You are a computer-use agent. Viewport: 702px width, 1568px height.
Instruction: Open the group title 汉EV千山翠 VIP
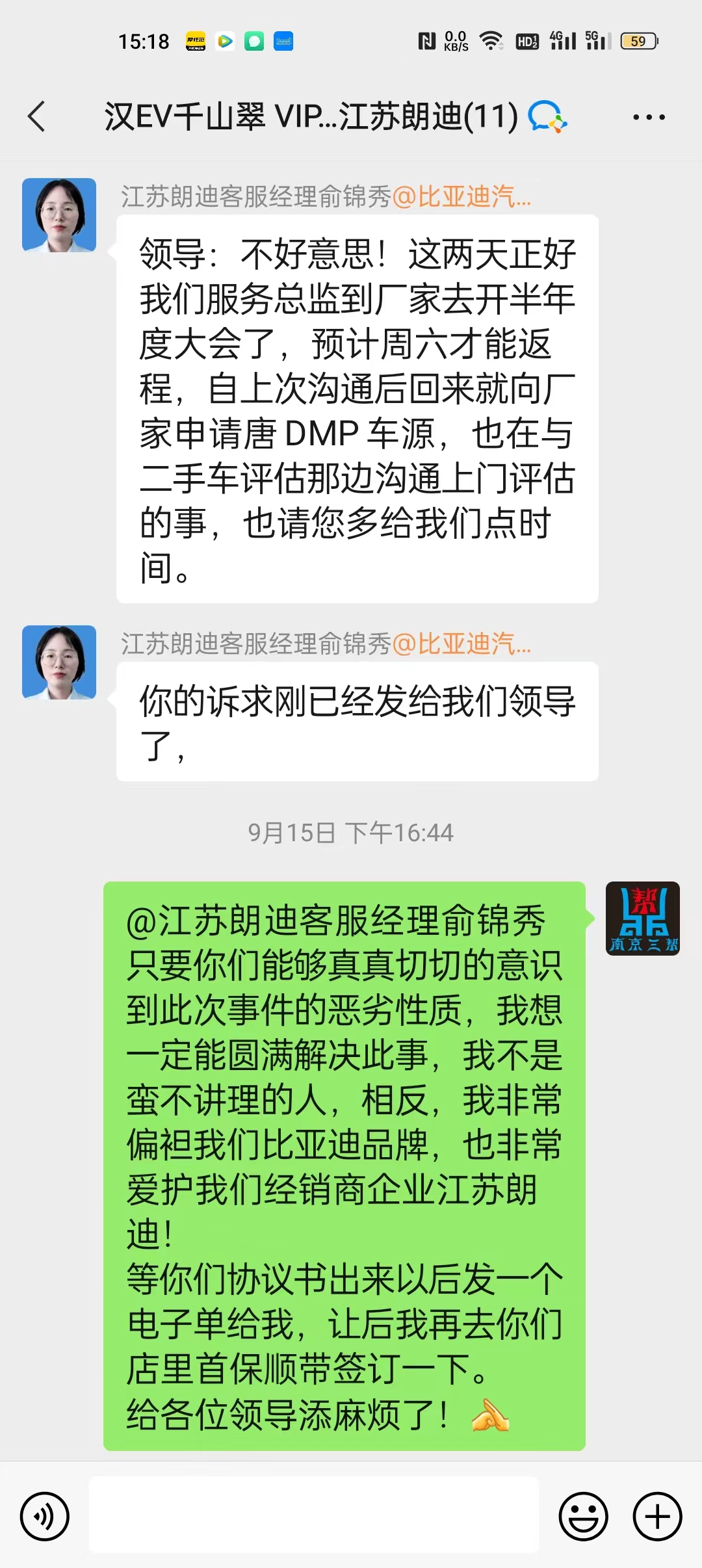(311, 117)
